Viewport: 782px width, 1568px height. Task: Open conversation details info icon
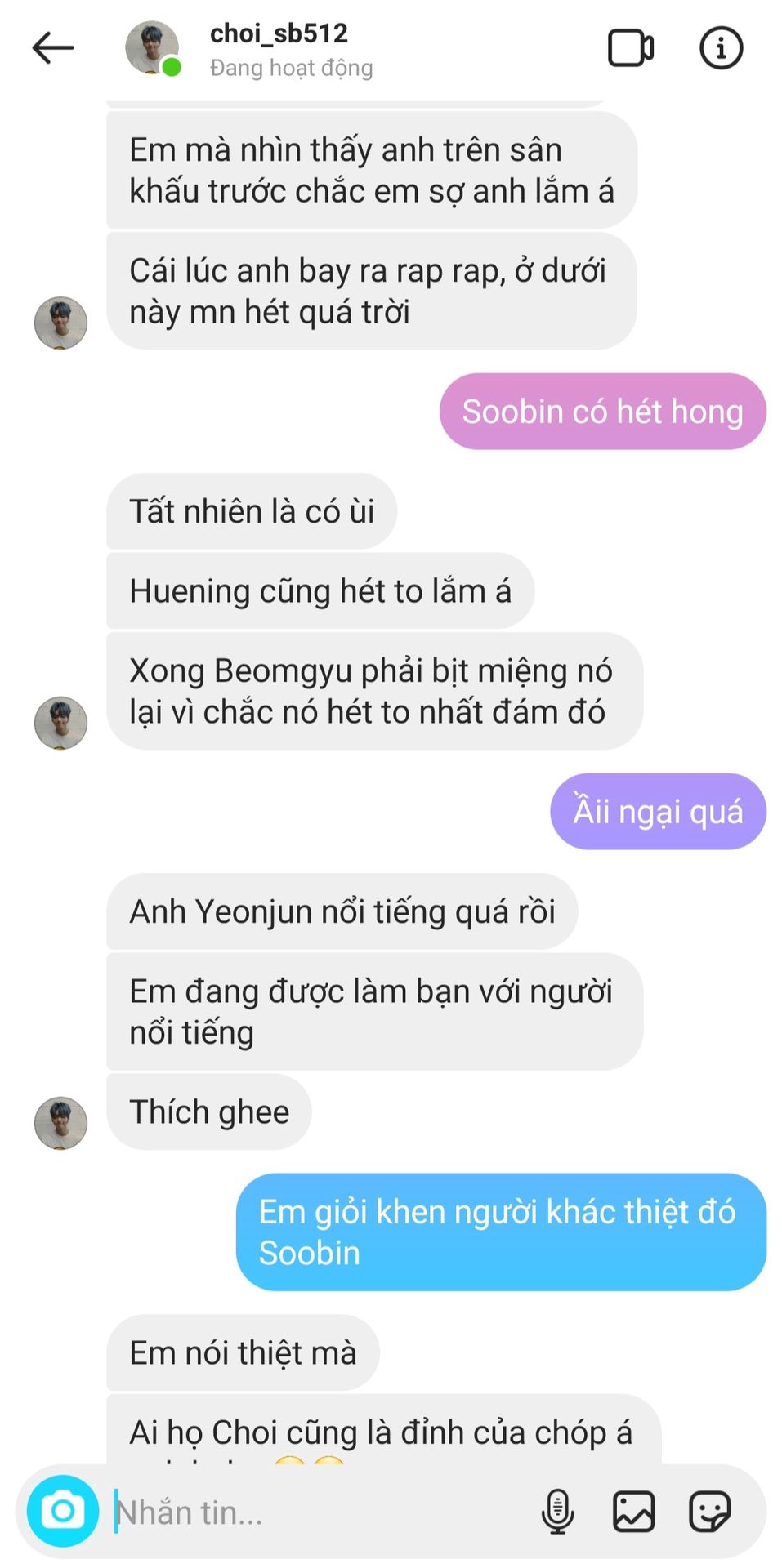click(721, 48)
